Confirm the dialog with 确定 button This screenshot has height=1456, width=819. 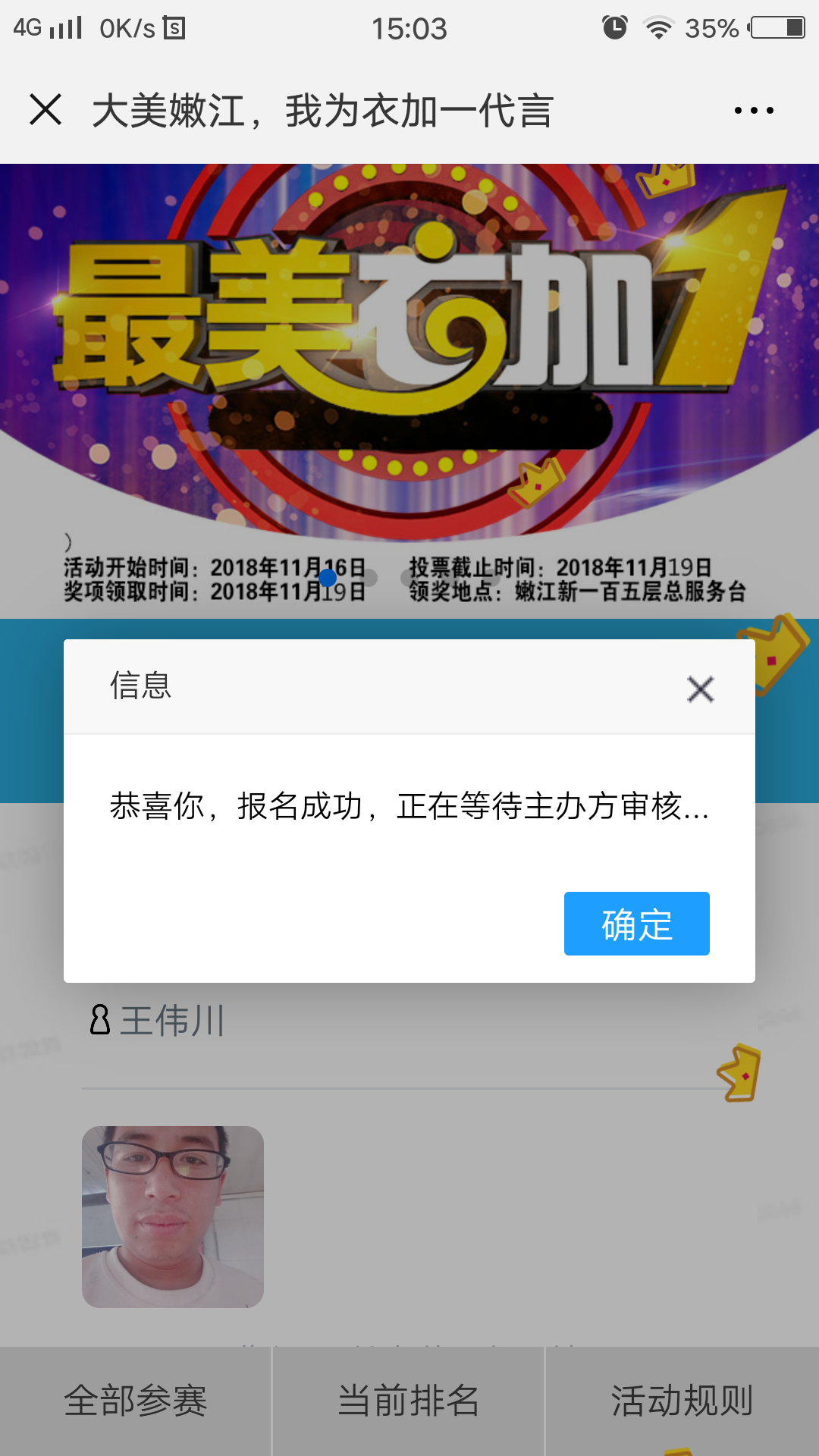pos(637,924)
